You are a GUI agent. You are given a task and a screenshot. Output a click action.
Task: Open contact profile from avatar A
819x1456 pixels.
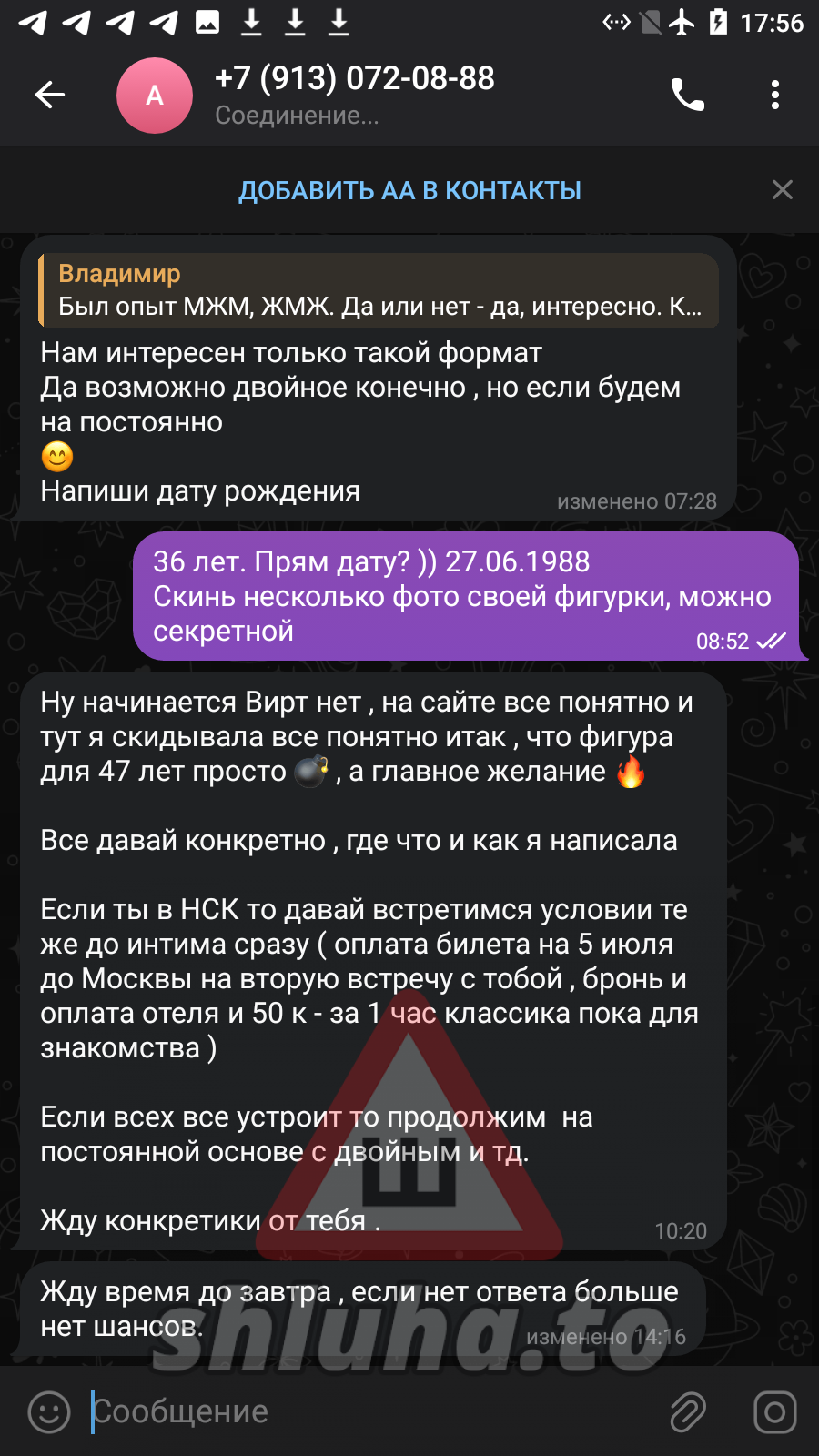[x=155, y=95]
